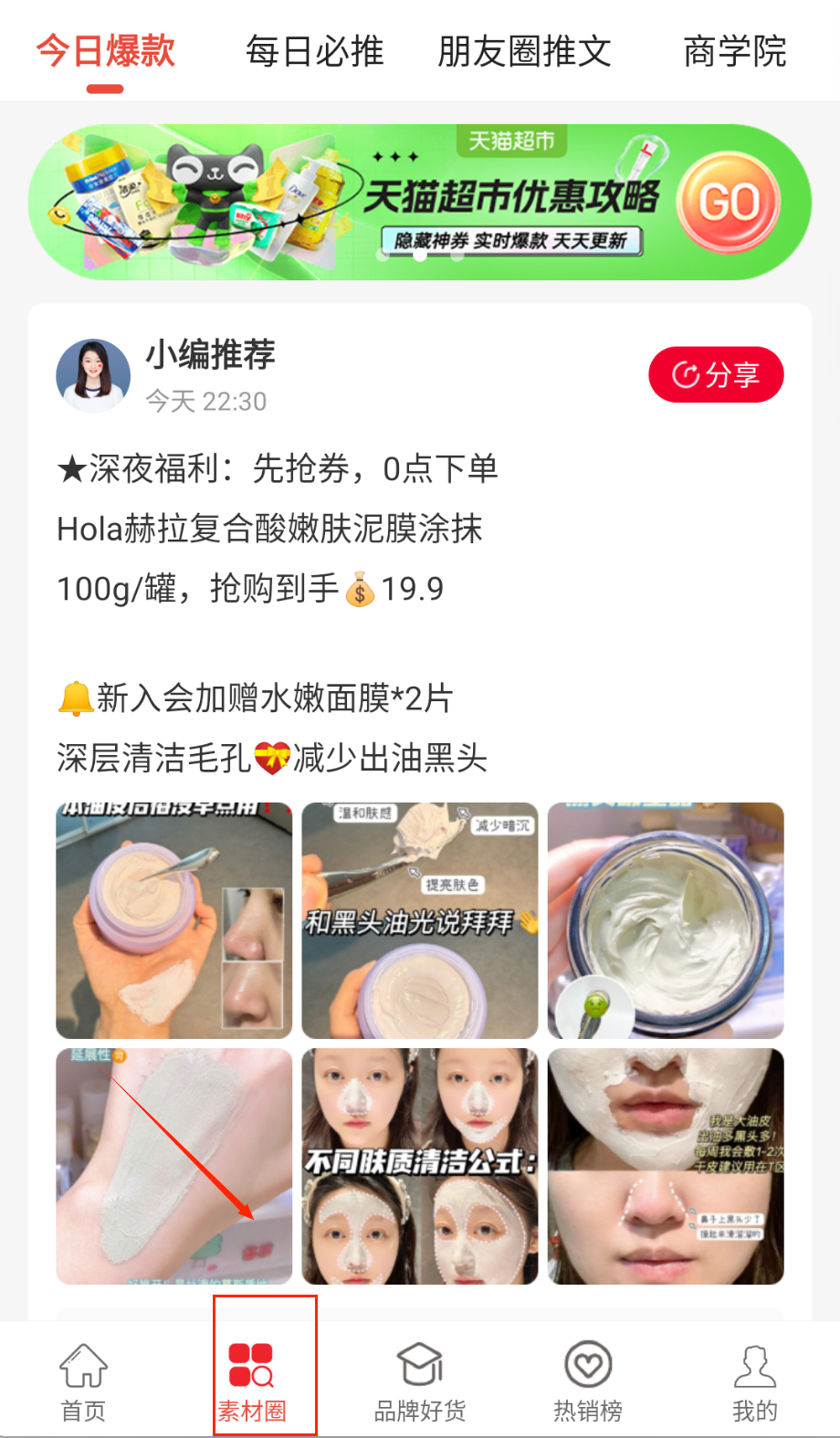Image resolution: width=840 pixels, height=1438 pixels.
Task: Go to the 商学院 tab
Action: tap(734, 51)
